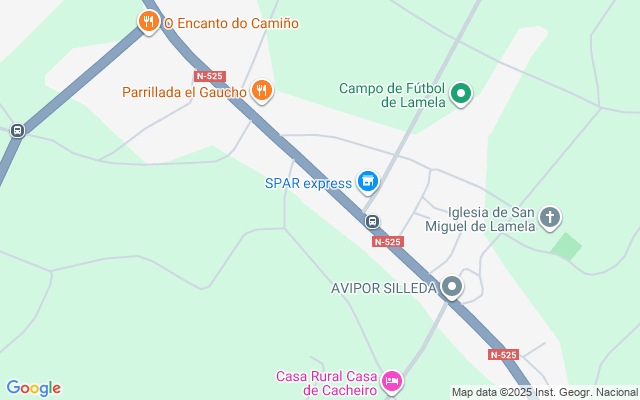640x400 pixels.
Task: Open O Encanto do Camiño restaurant marker
Action: (148, 21)
